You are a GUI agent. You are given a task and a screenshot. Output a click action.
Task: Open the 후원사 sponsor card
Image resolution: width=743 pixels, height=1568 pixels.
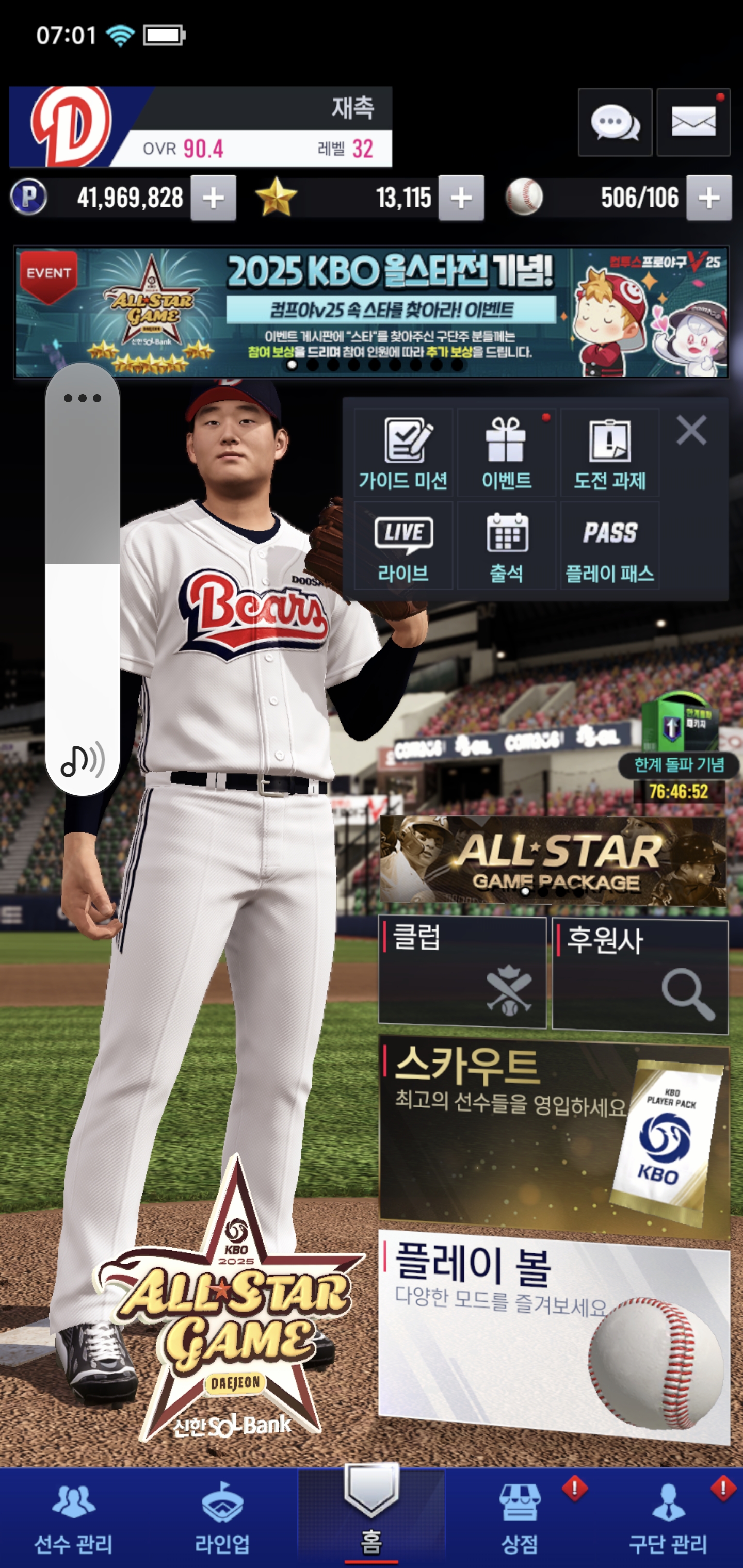coord(639,974)
